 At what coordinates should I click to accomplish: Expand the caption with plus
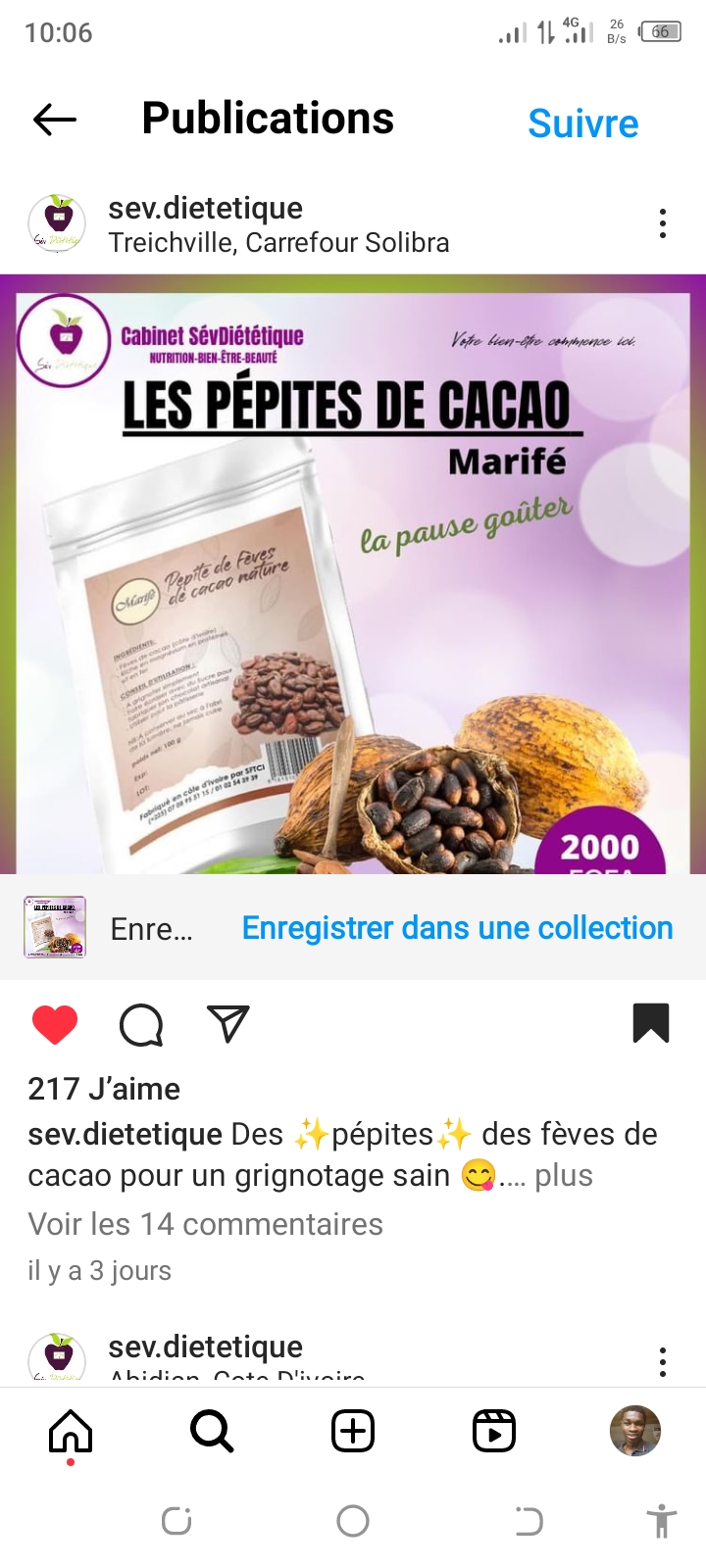coord(563,1175)
